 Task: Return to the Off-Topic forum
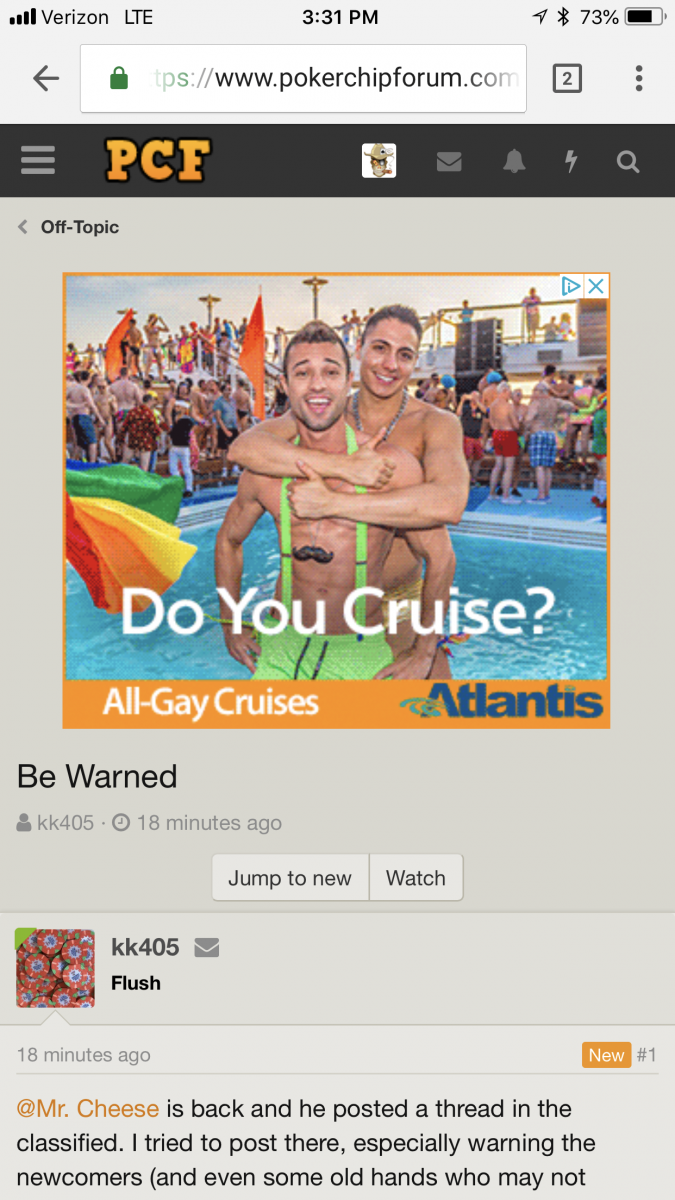pos(78,227)
